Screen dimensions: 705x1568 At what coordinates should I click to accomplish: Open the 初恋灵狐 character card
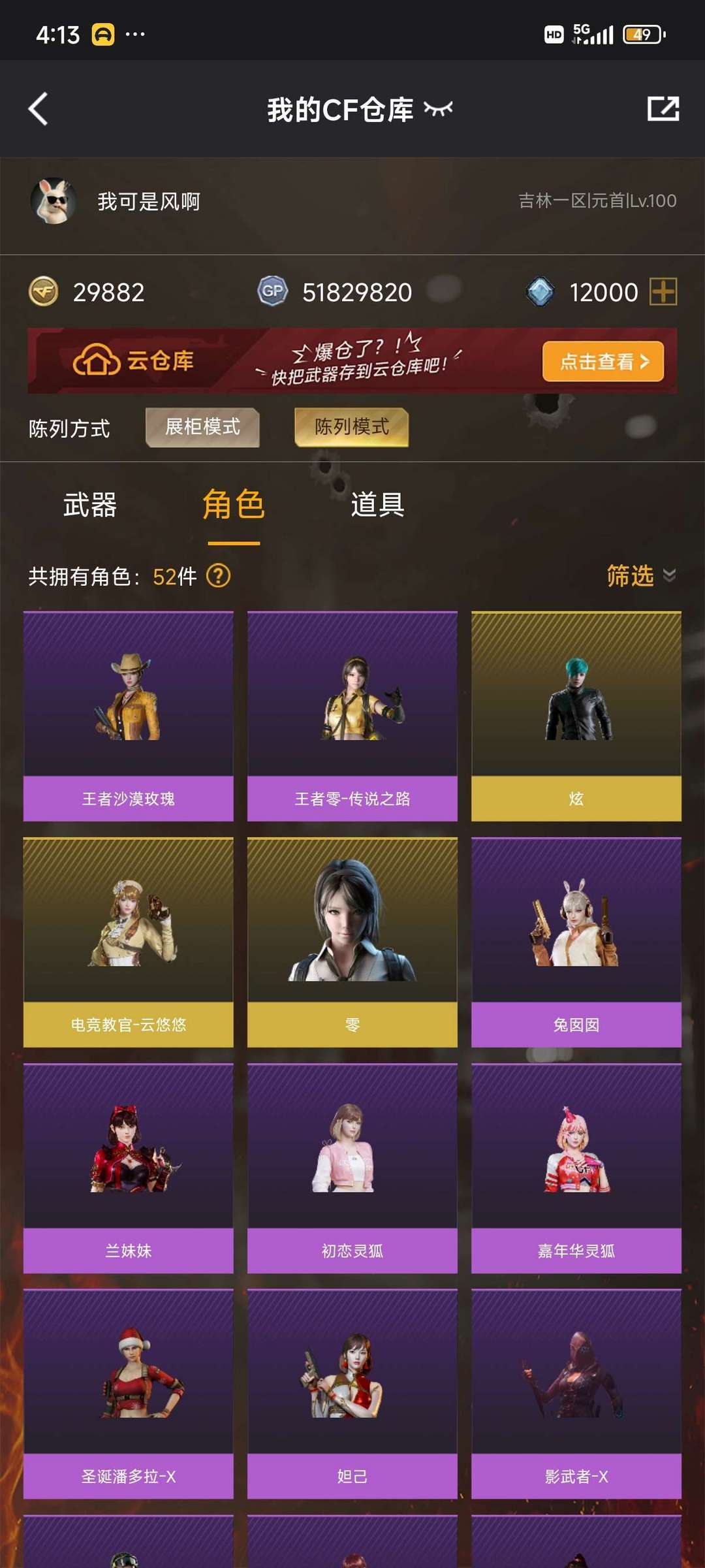click(x=352, y=1168)
